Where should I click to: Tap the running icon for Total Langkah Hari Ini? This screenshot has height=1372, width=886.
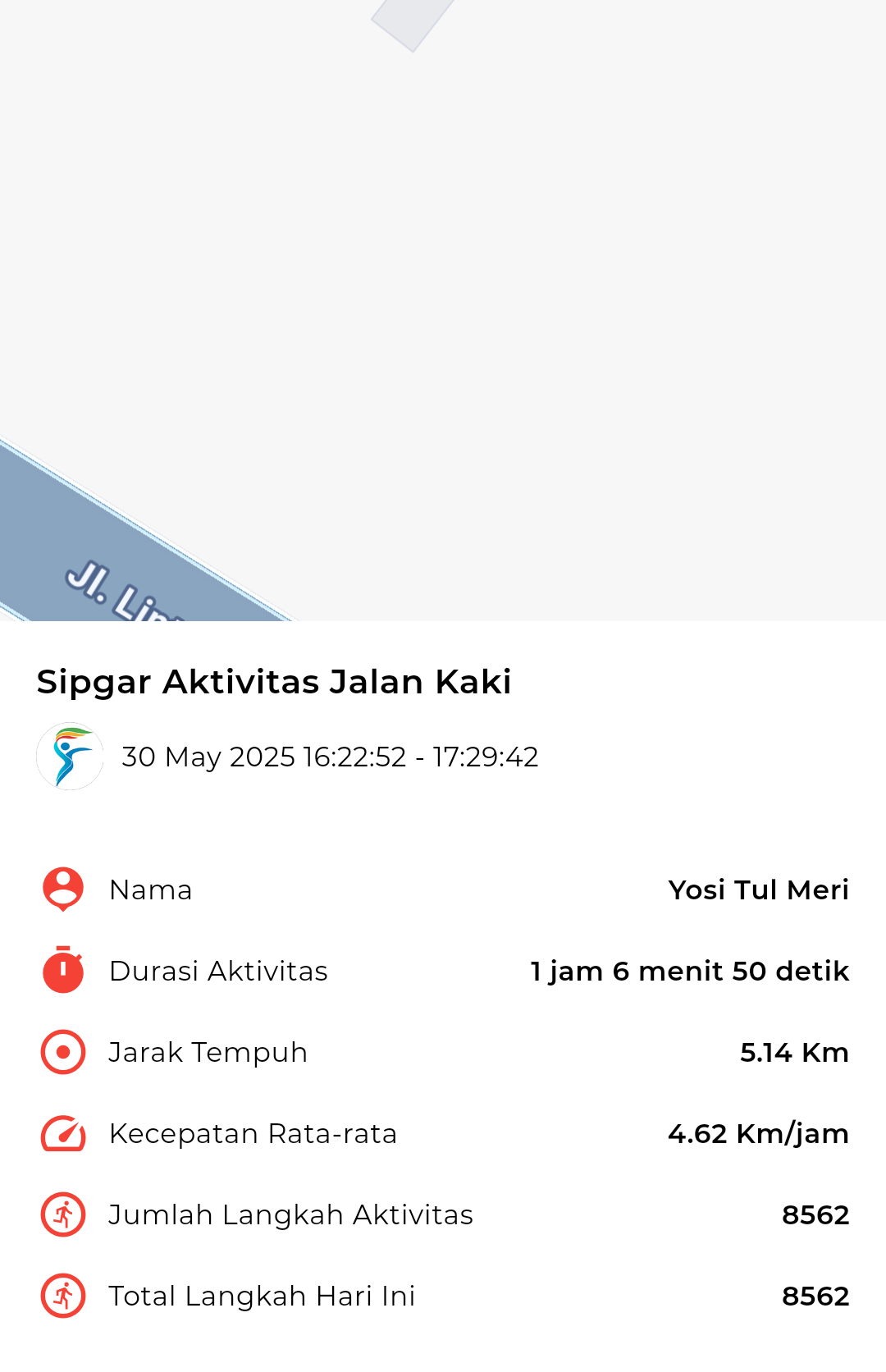[x=62, y=1297]
